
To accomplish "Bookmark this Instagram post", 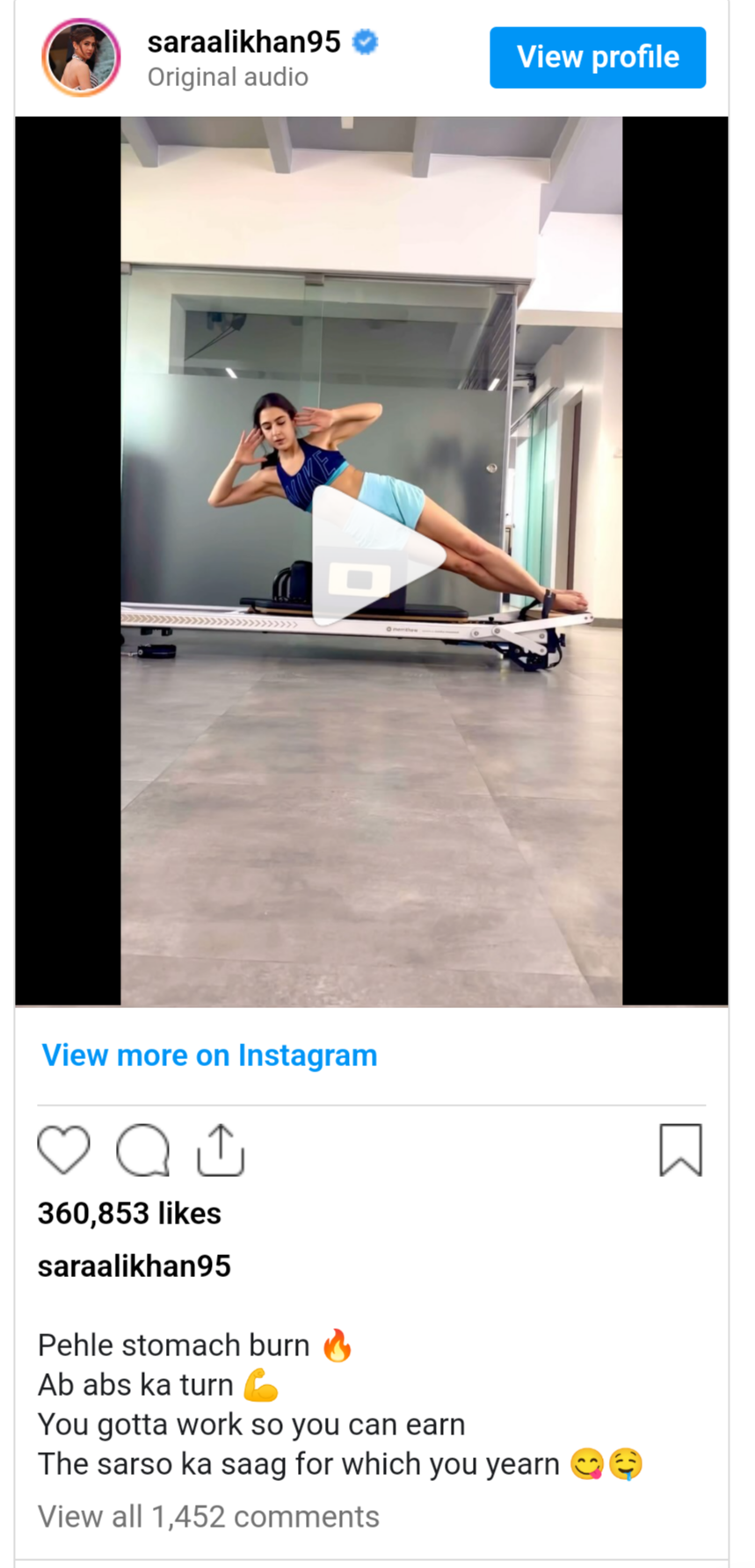I will pos(680,1150).
